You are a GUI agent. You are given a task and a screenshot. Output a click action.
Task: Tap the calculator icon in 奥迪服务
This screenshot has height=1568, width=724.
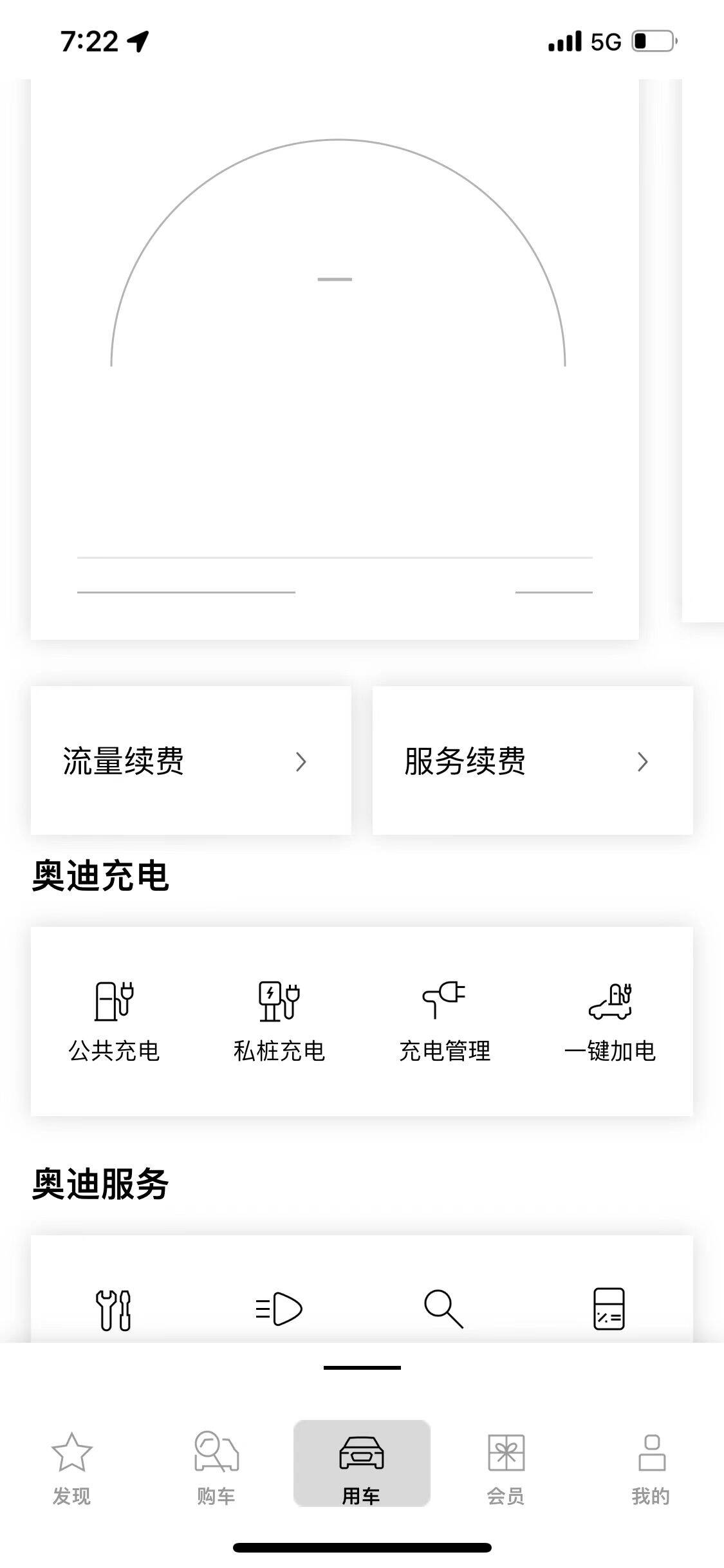click(x=609, y=1309)
